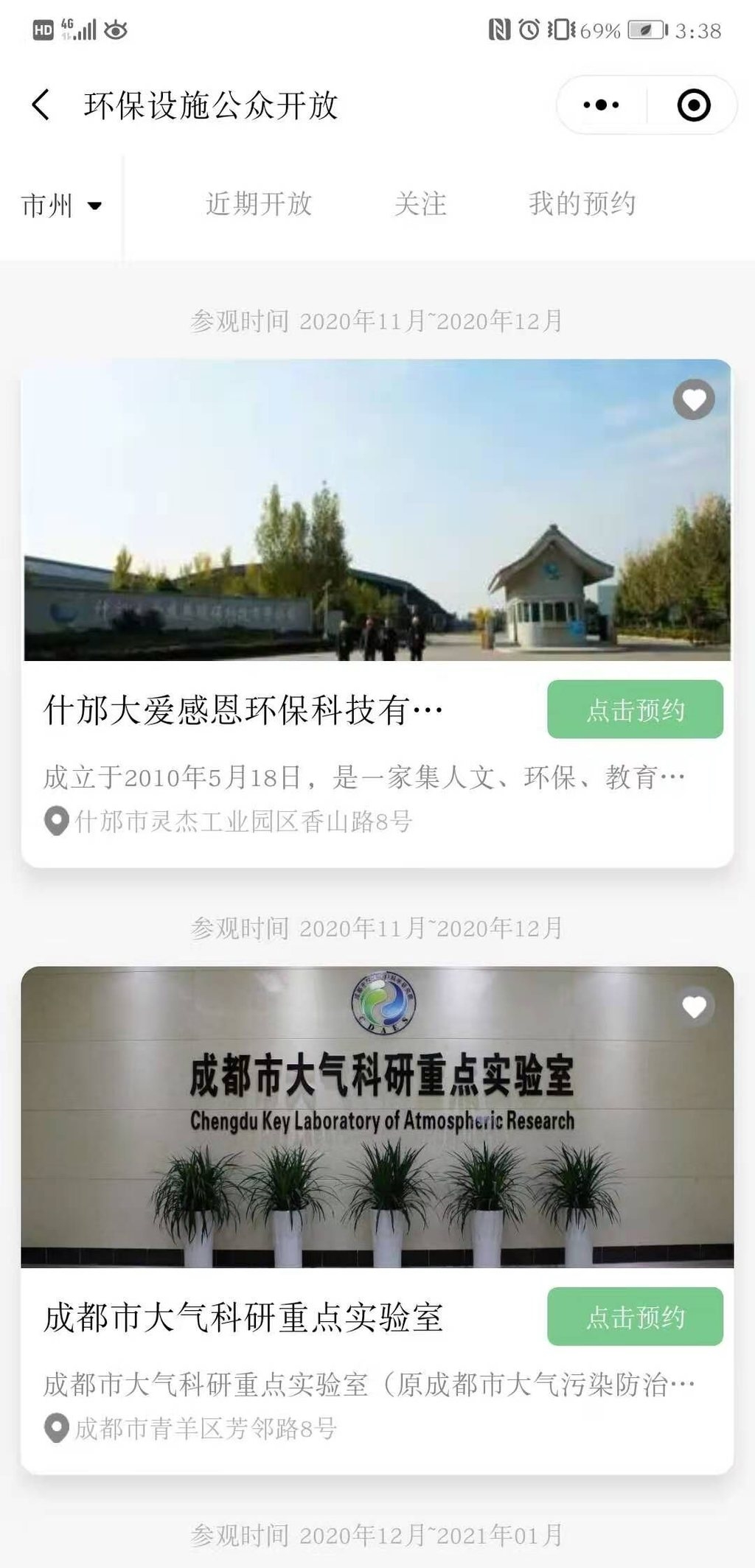Favorite the 什邡大爱感恩环保科技 card
The image size is (755, 1568).
tap(694, 399)
